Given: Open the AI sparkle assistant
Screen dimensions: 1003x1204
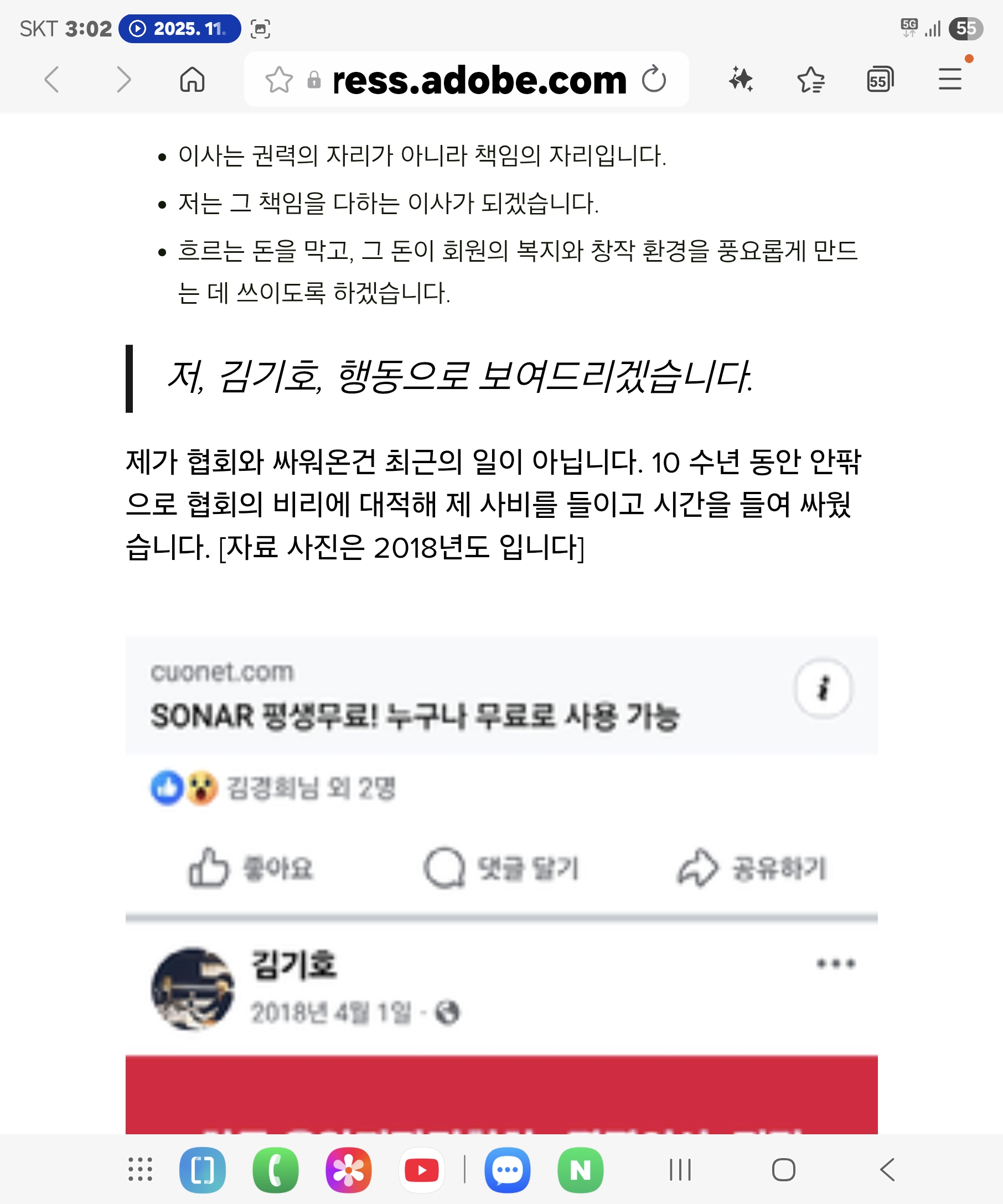Looking at the screenshot, I should (741, 79).
